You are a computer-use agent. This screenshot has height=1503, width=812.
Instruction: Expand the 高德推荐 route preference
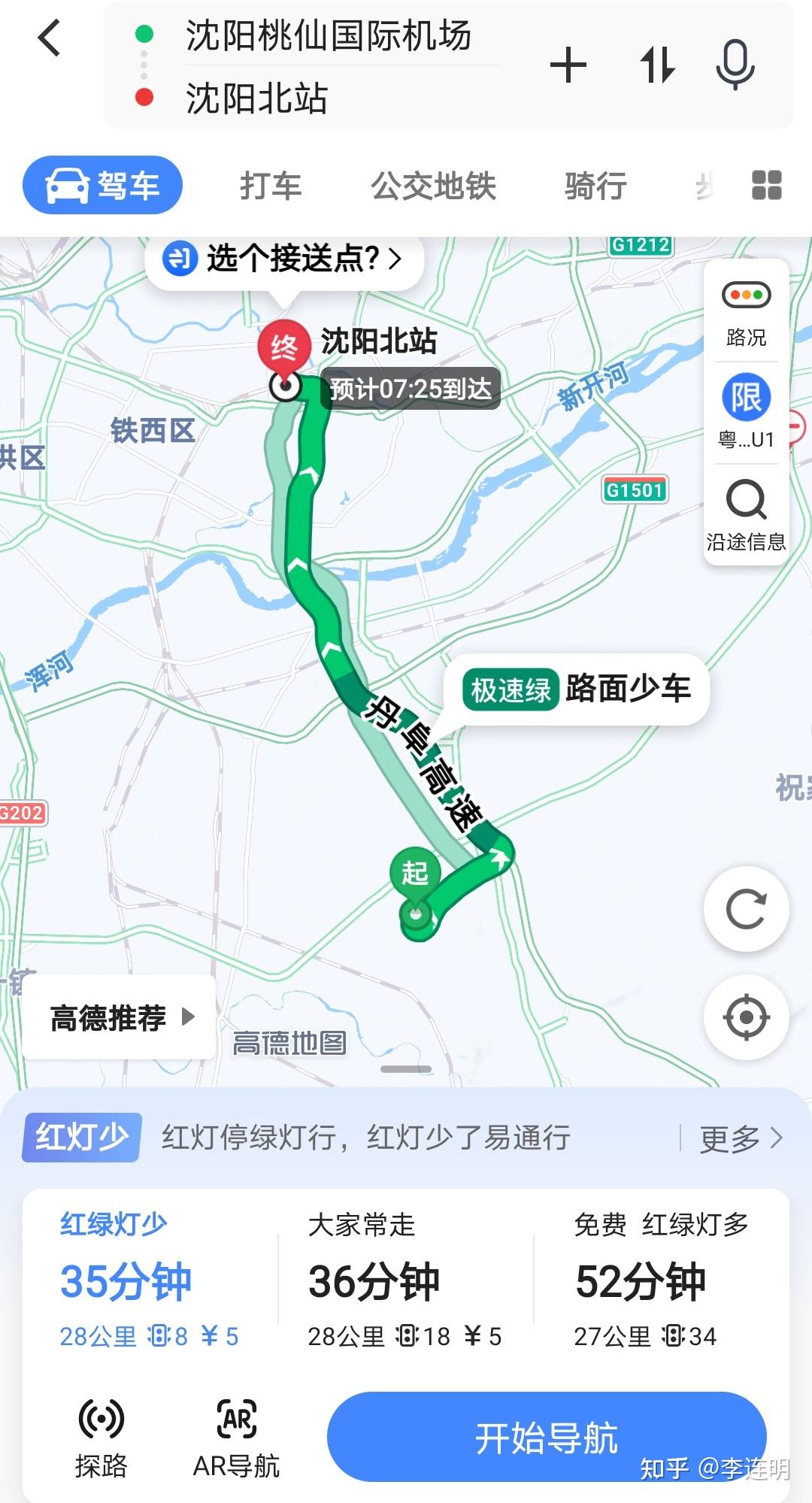point(120,1017)
